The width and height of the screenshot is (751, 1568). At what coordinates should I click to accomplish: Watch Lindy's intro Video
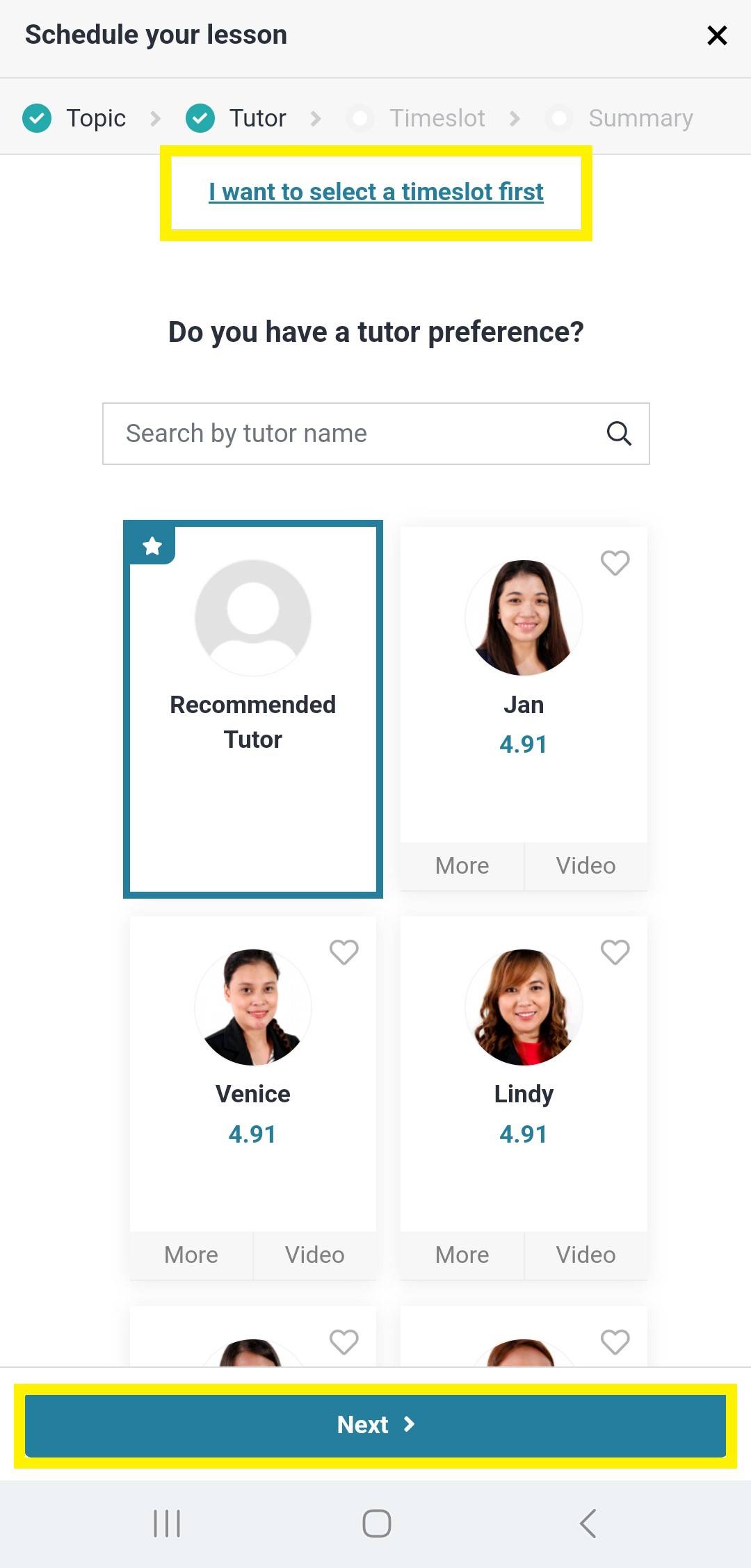(586, 1255)
